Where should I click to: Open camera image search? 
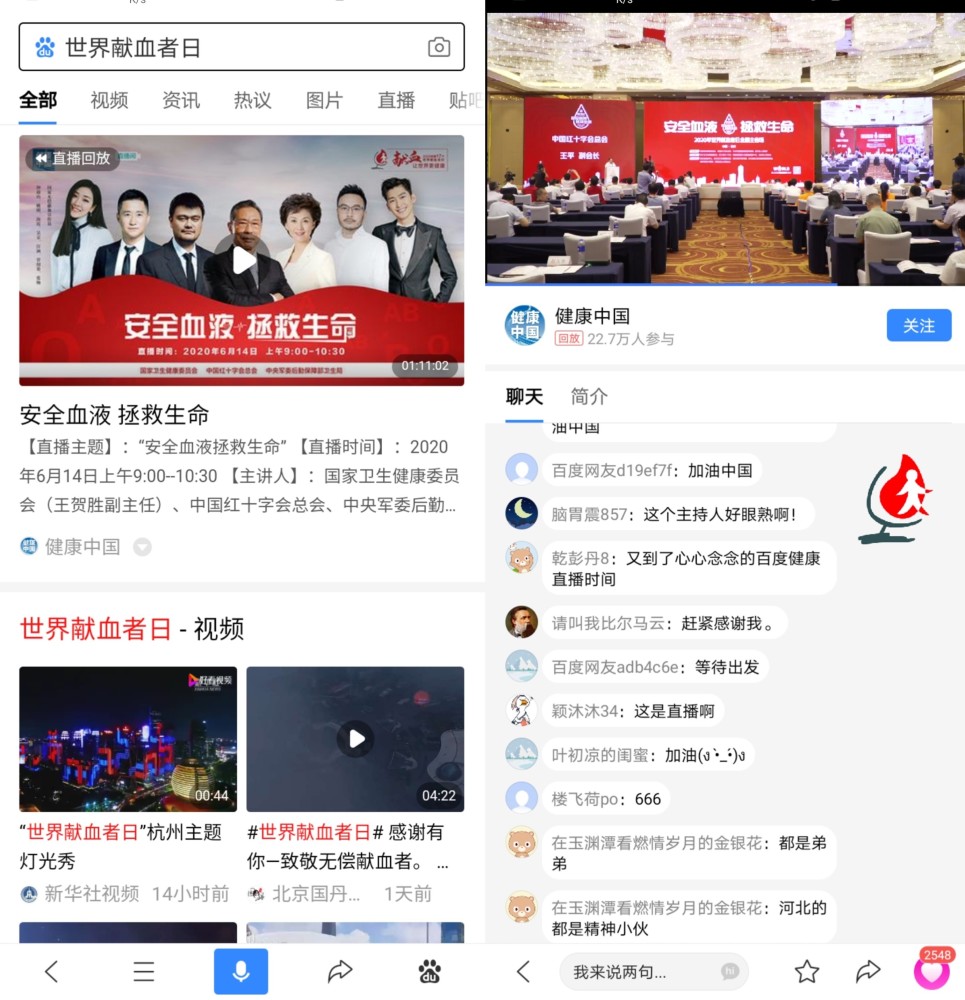pos(438,47)
